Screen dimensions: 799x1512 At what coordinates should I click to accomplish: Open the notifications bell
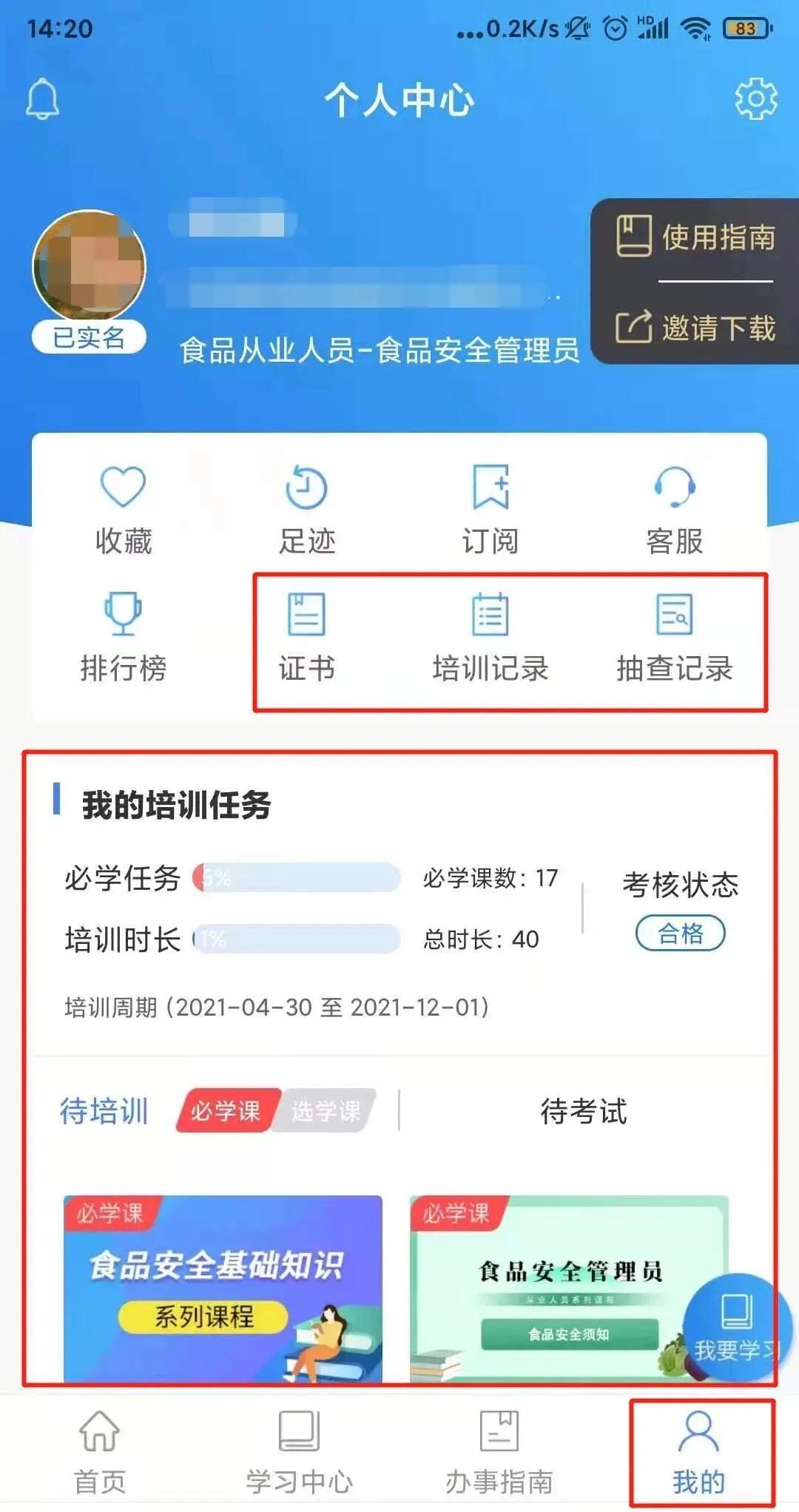42,98
